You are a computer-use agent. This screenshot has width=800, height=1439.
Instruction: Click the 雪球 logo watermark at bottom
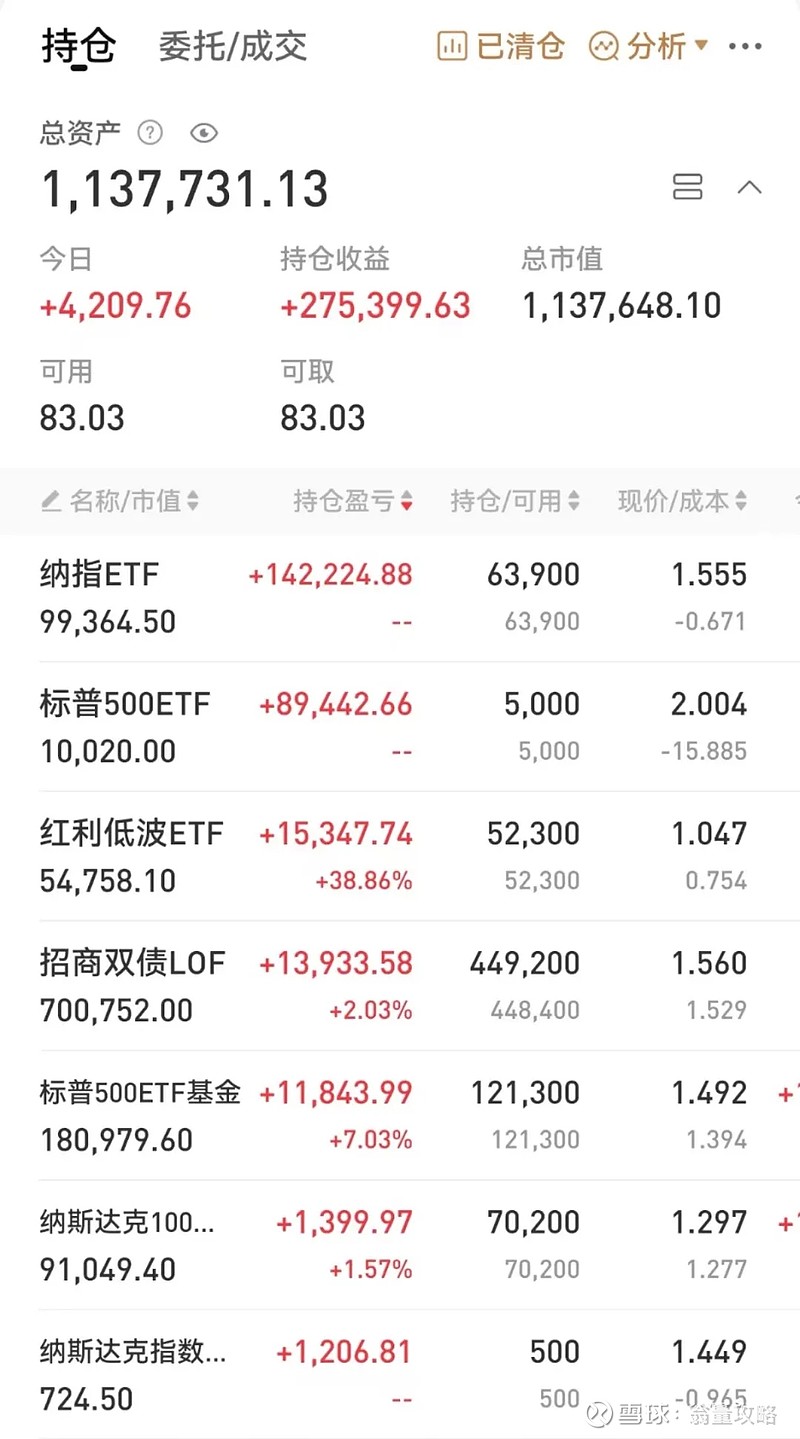click(x=598, y=1414)
